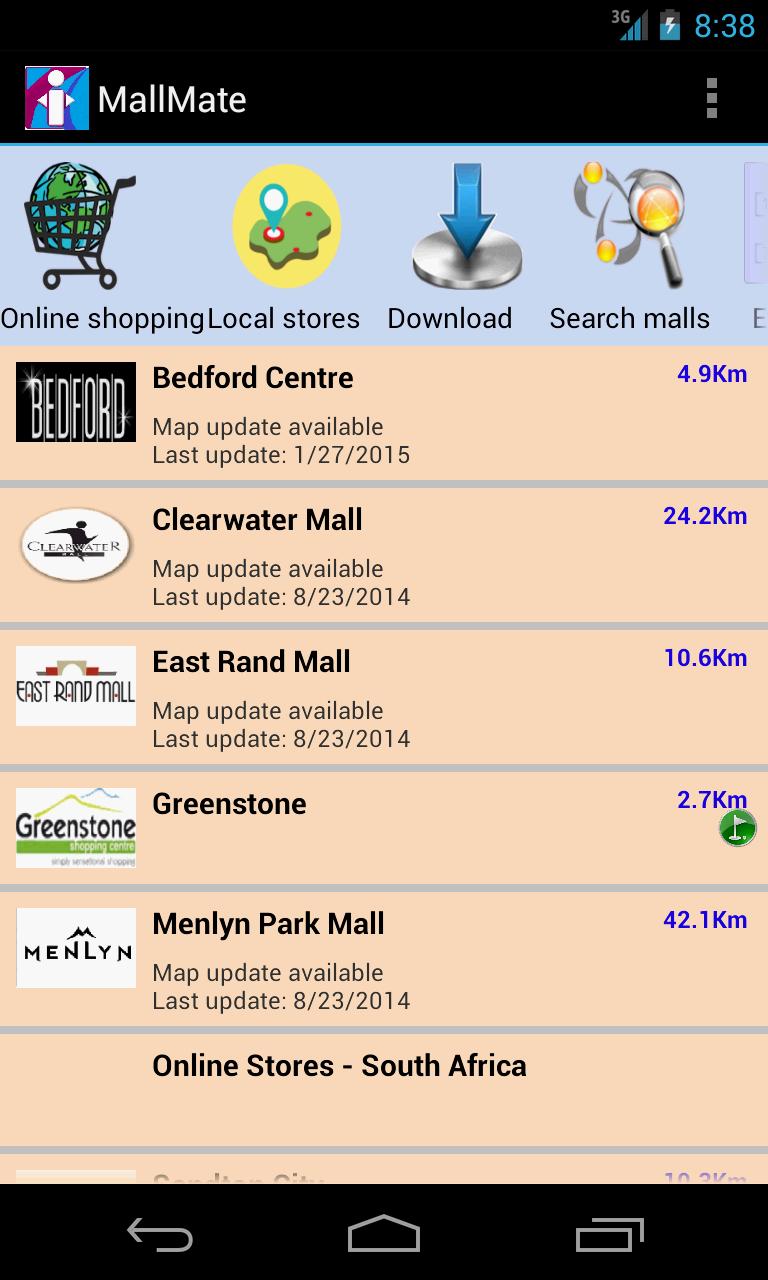Tap the Download option
The height and width of the screenshot is (1280, 768).
(450, 246)
